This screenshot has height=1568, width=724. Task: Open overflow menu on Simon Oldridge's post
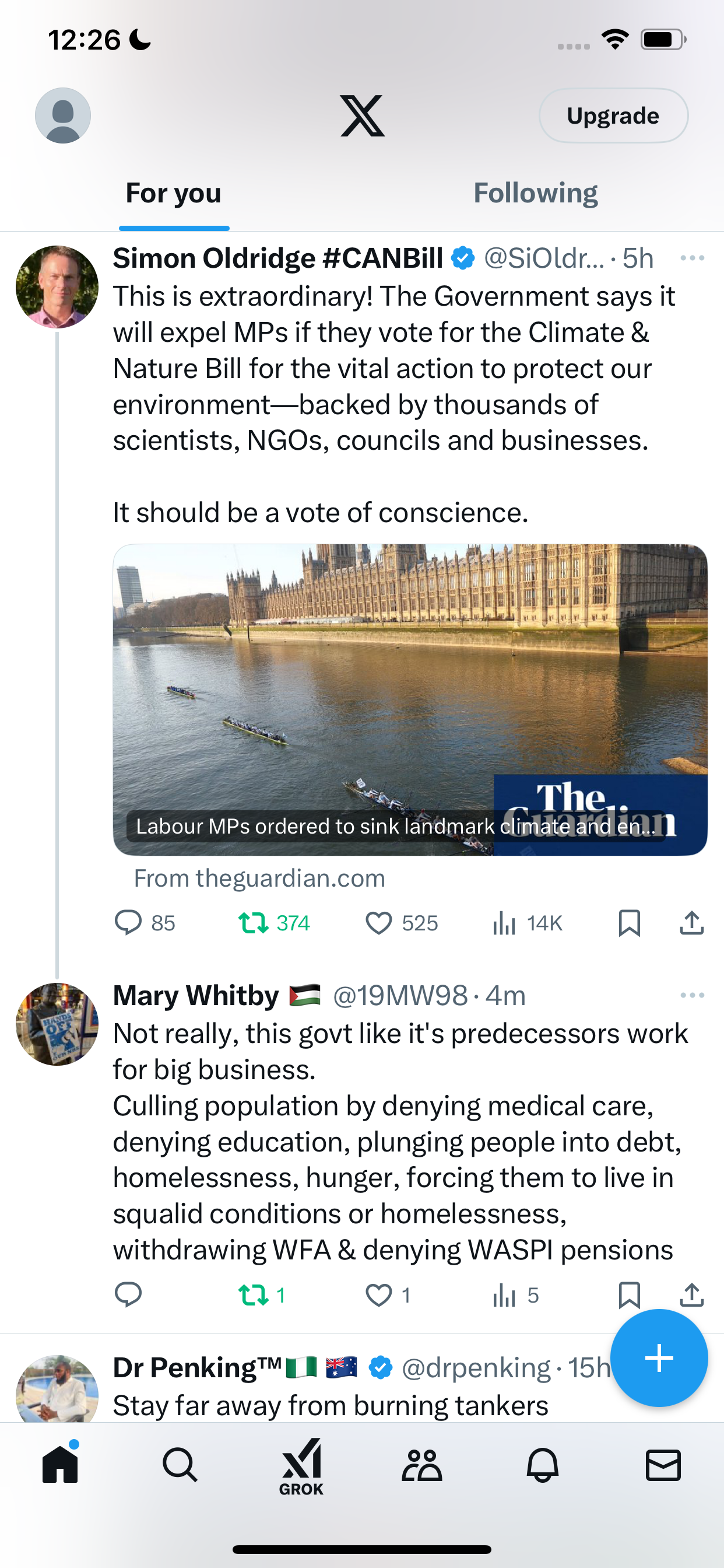coord(693,258)
